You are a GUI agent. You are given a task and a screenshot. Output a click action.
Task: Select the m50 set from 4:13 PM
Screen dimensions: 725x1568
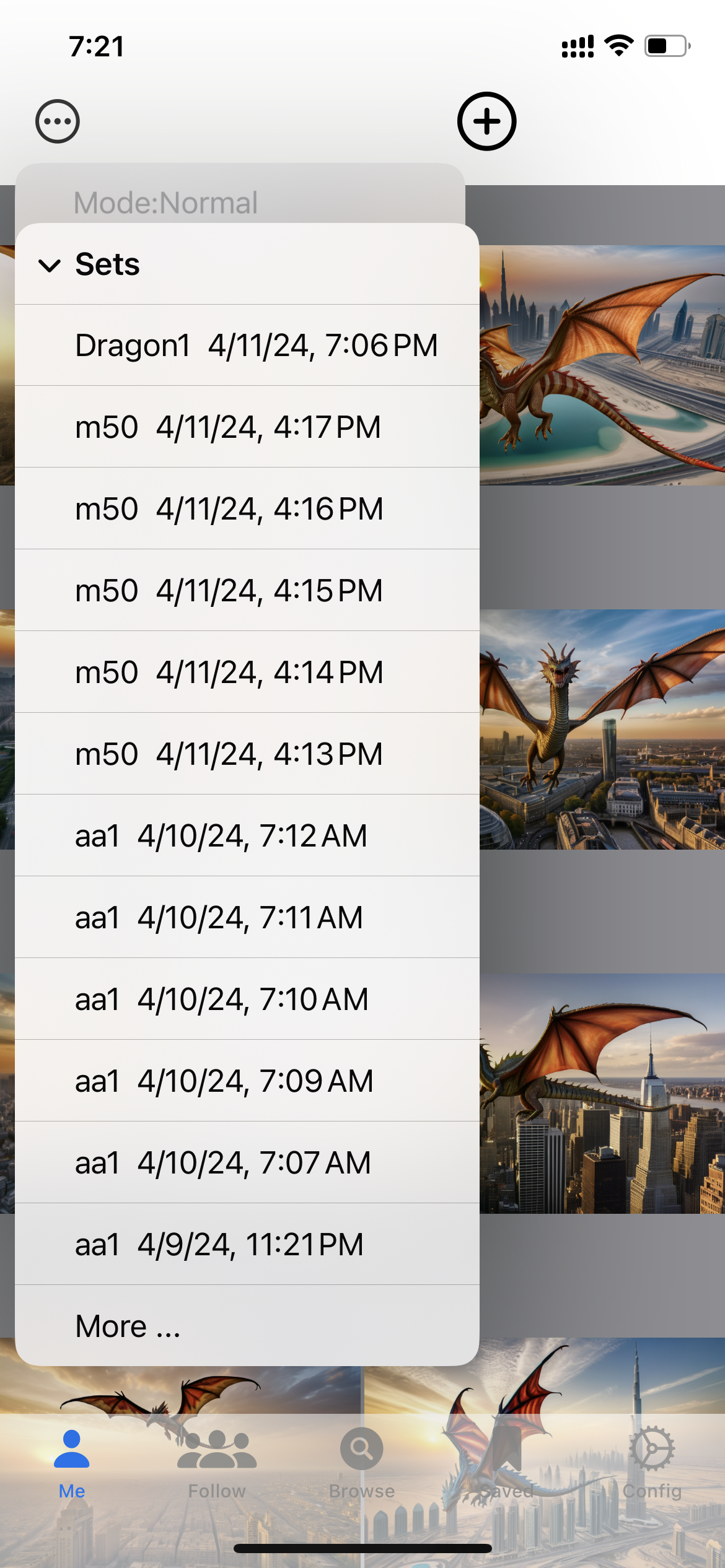tap(247, 754)
